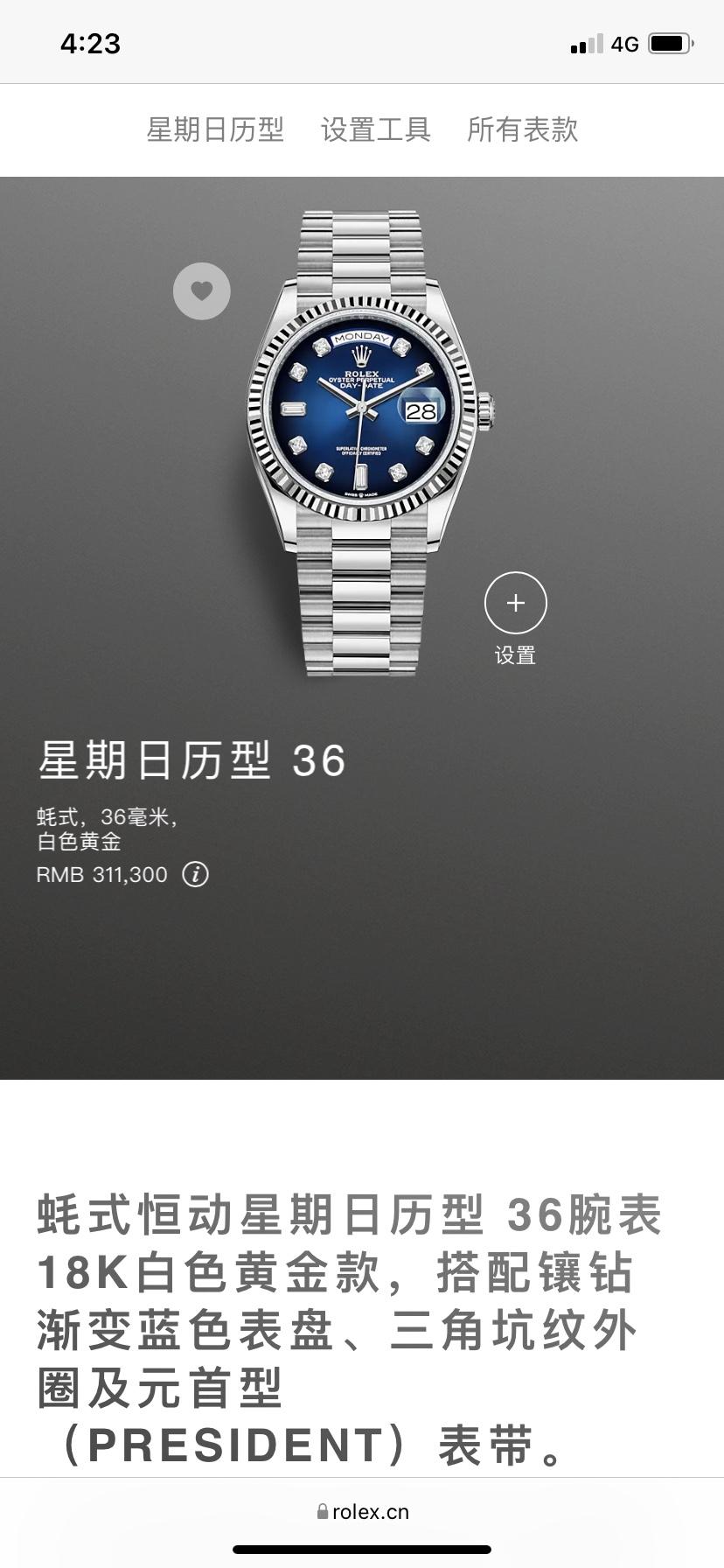The image size is (724, 1568).
Task: Tap the rolex.cn address bar
Action: tap(362, 1512)
